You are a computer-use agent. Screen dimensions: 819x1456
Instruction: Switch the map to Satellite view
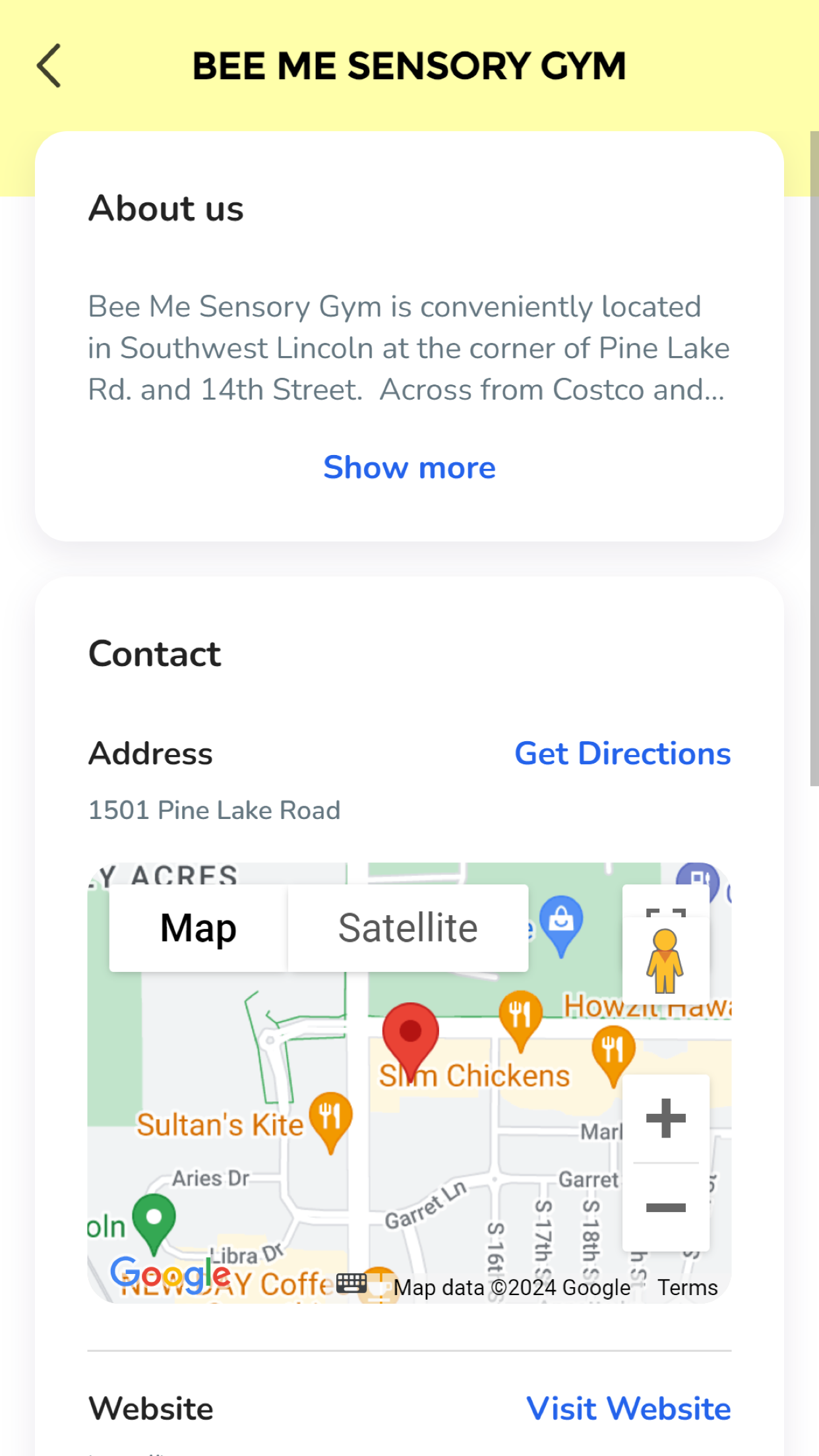point(408,928)
